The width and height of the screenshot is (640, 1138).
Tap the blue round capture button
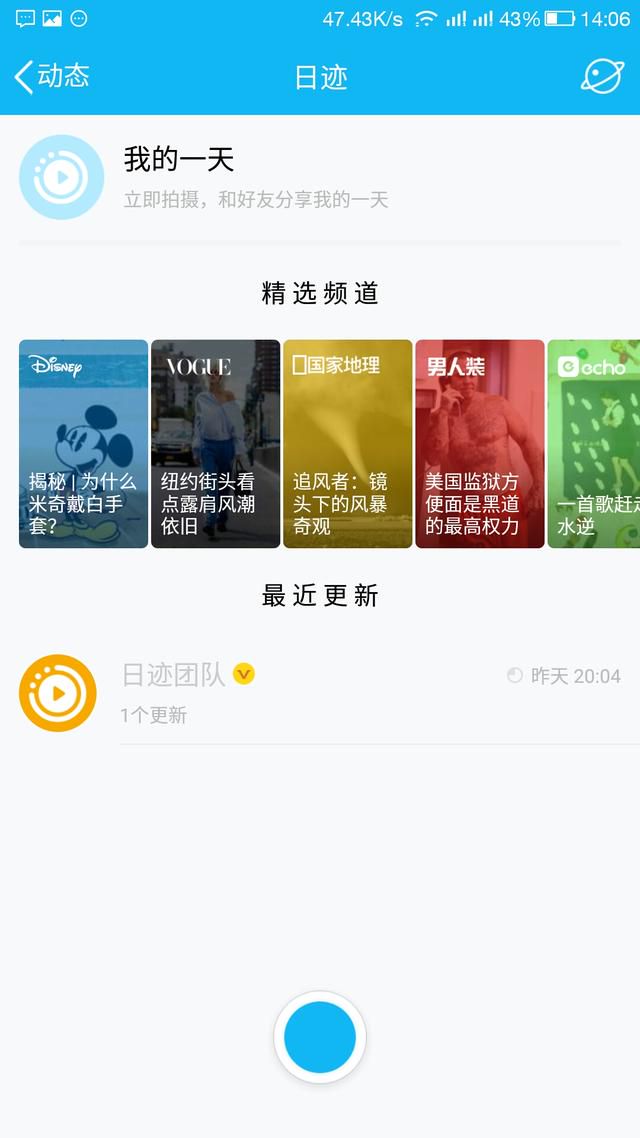(x=320, y=1037)
